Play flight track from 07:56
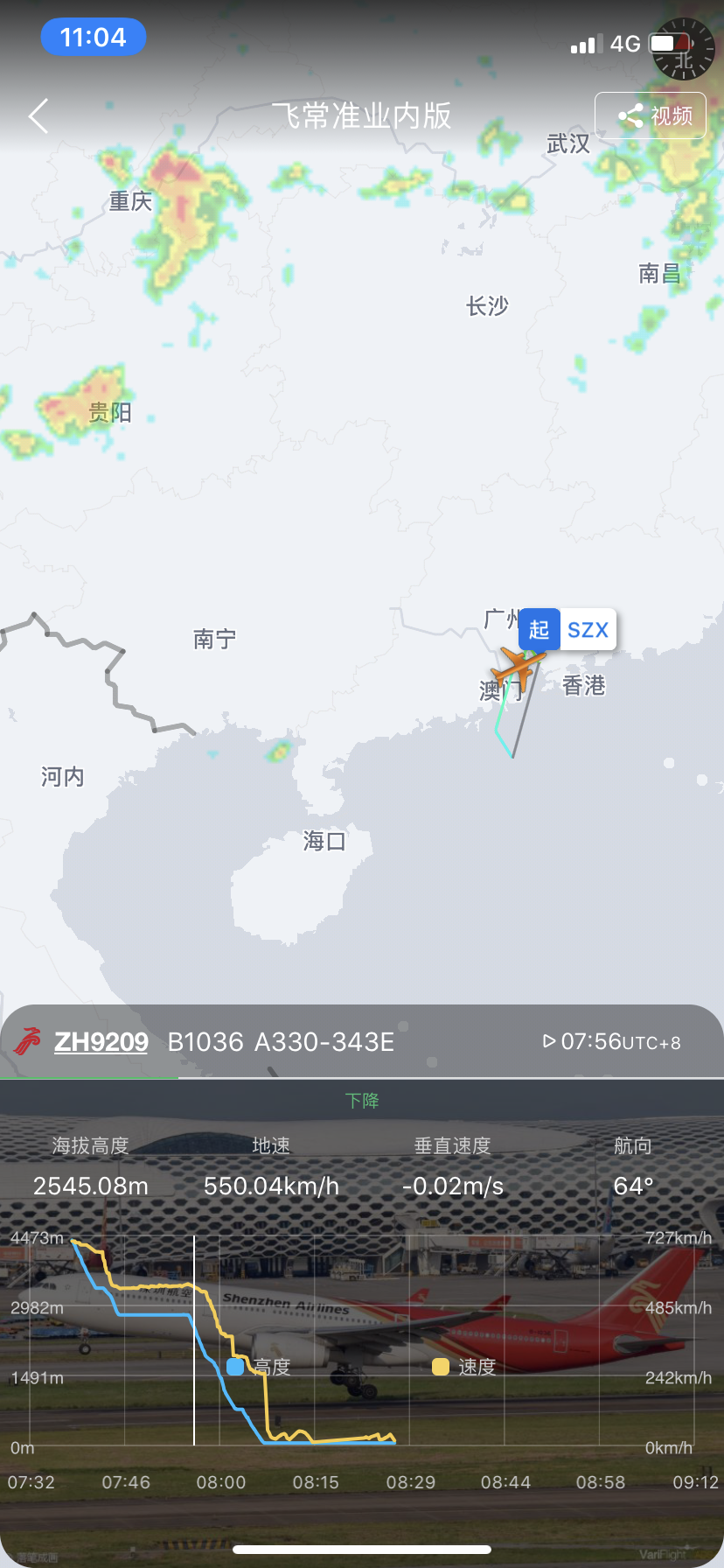724x1568 pixels. pos(550,1041)
